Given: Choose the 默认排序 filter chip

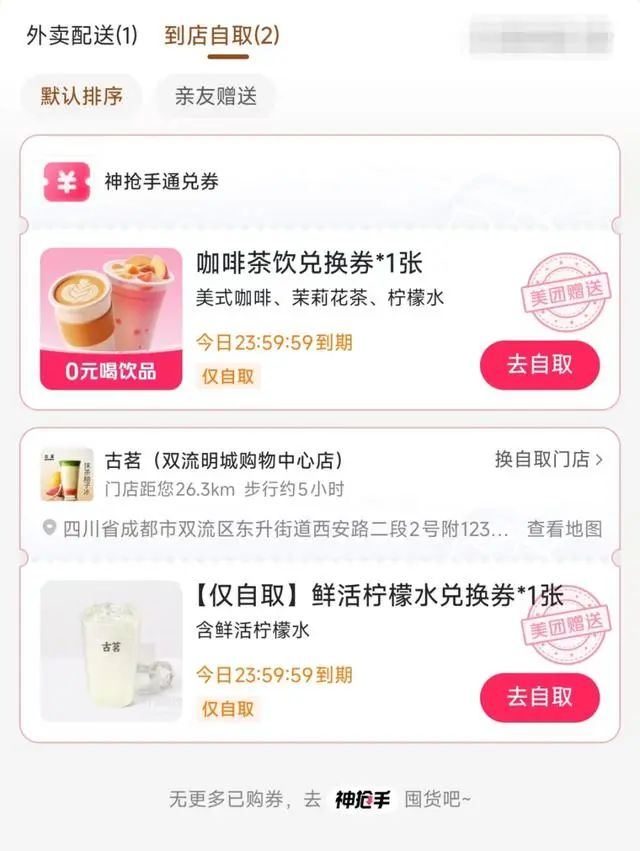Looking at the screenshot, I should pyautogui.click(x=81, y=96).
